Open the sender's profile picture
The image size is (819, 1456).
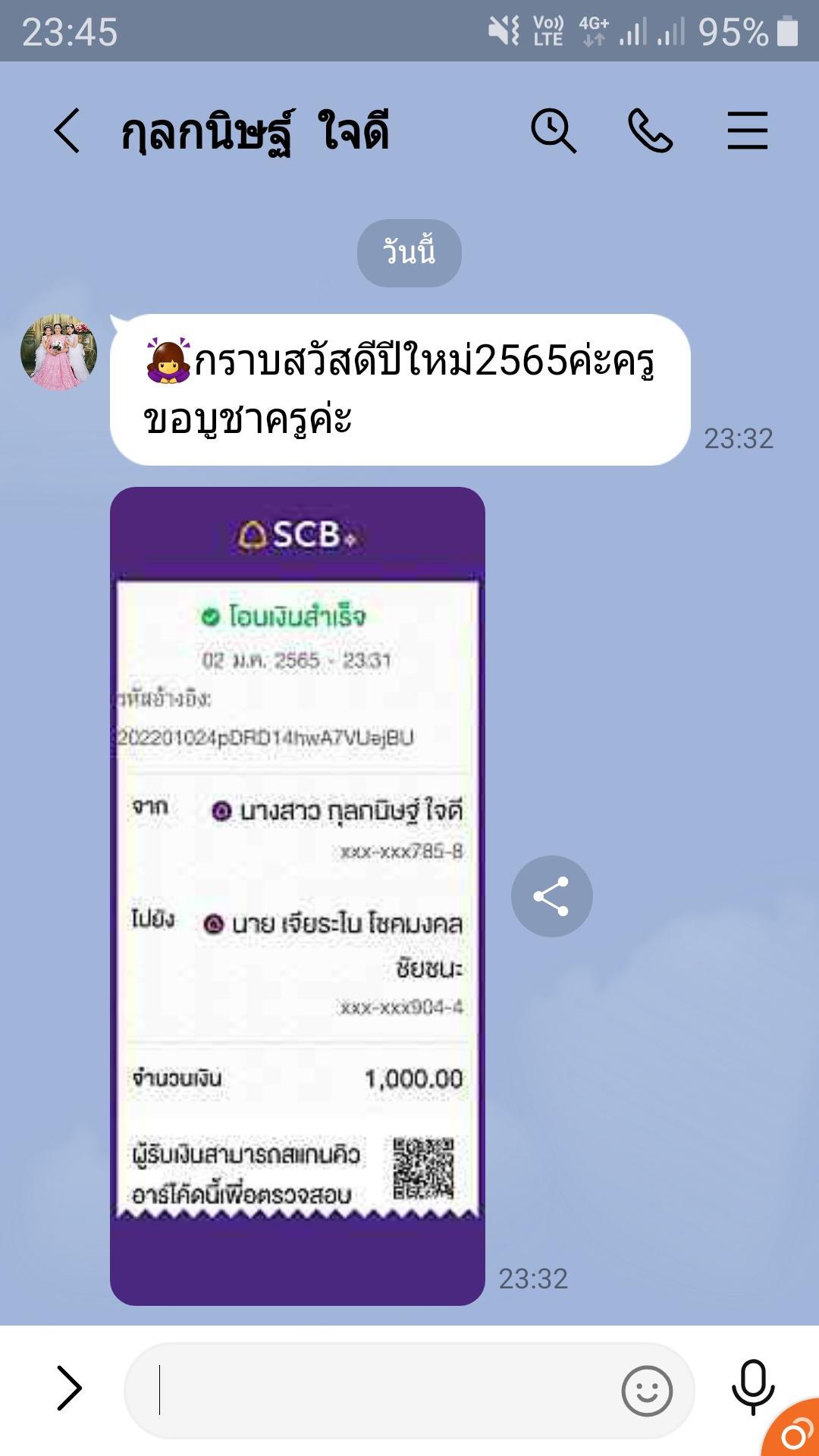point(59,352)
